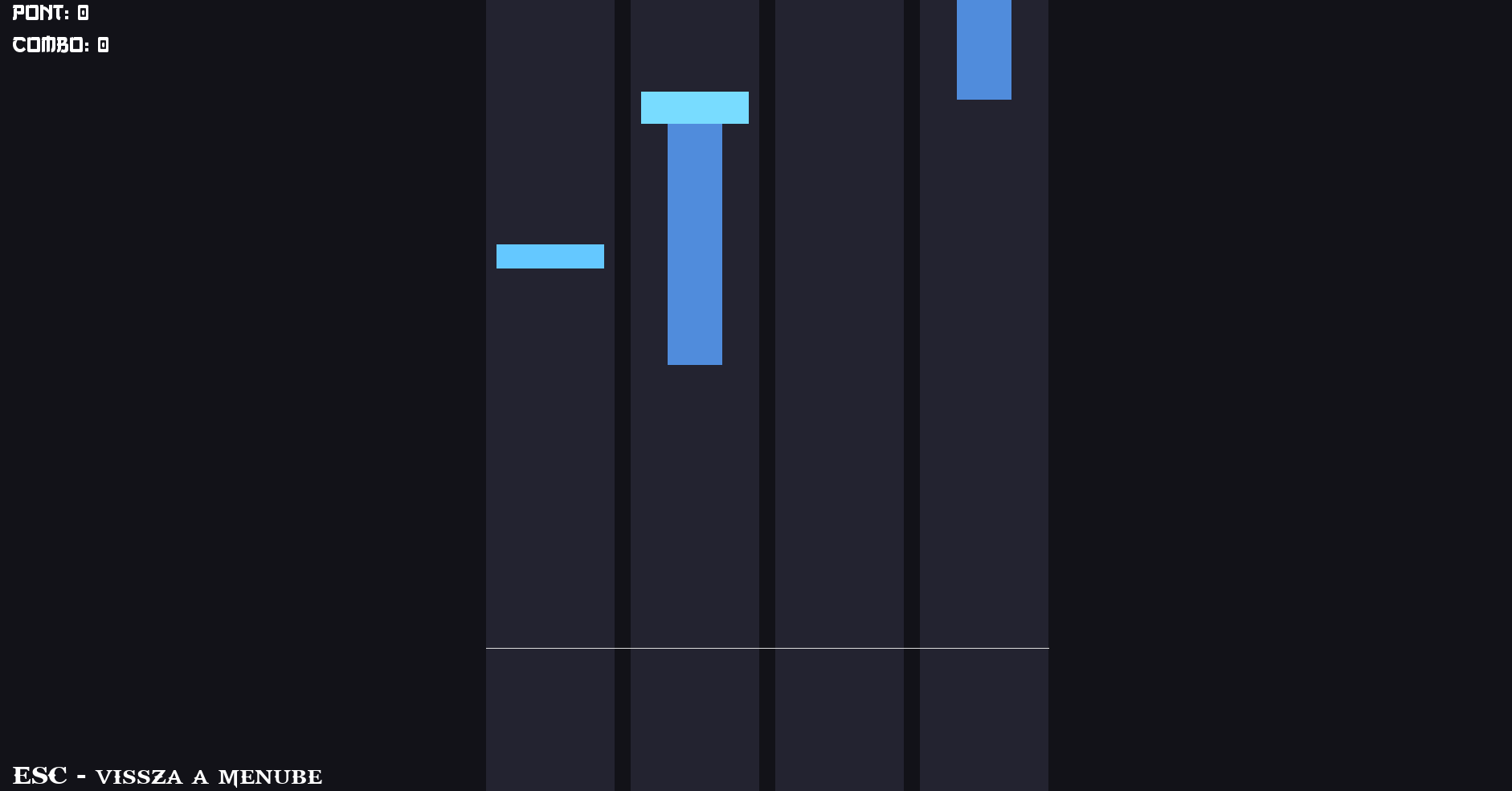1512x791 pixels.
Task: Hit the third lane's zone under the judgment line
Action: [840, 719]
